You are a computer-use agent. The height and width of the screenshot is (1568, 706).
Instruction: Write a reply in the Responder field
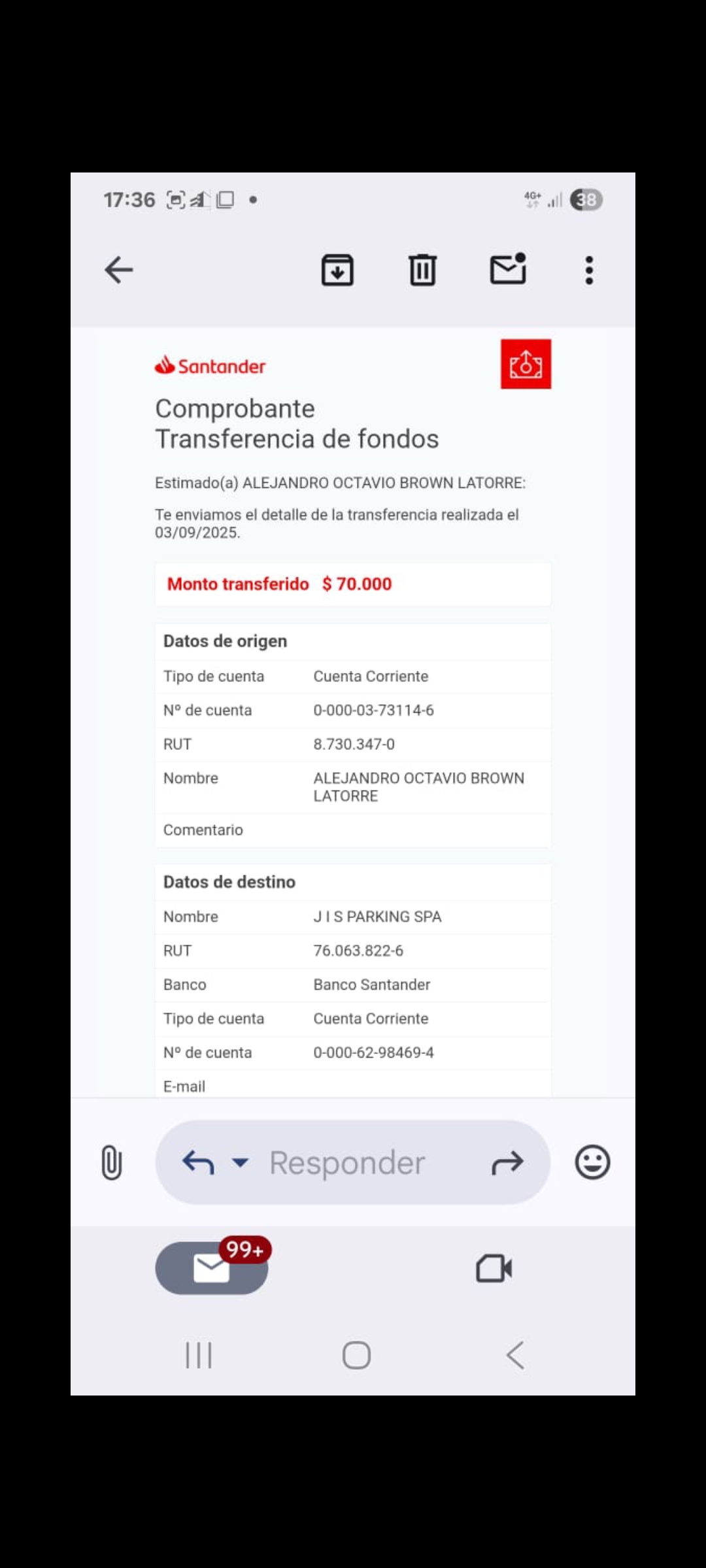347,1162
